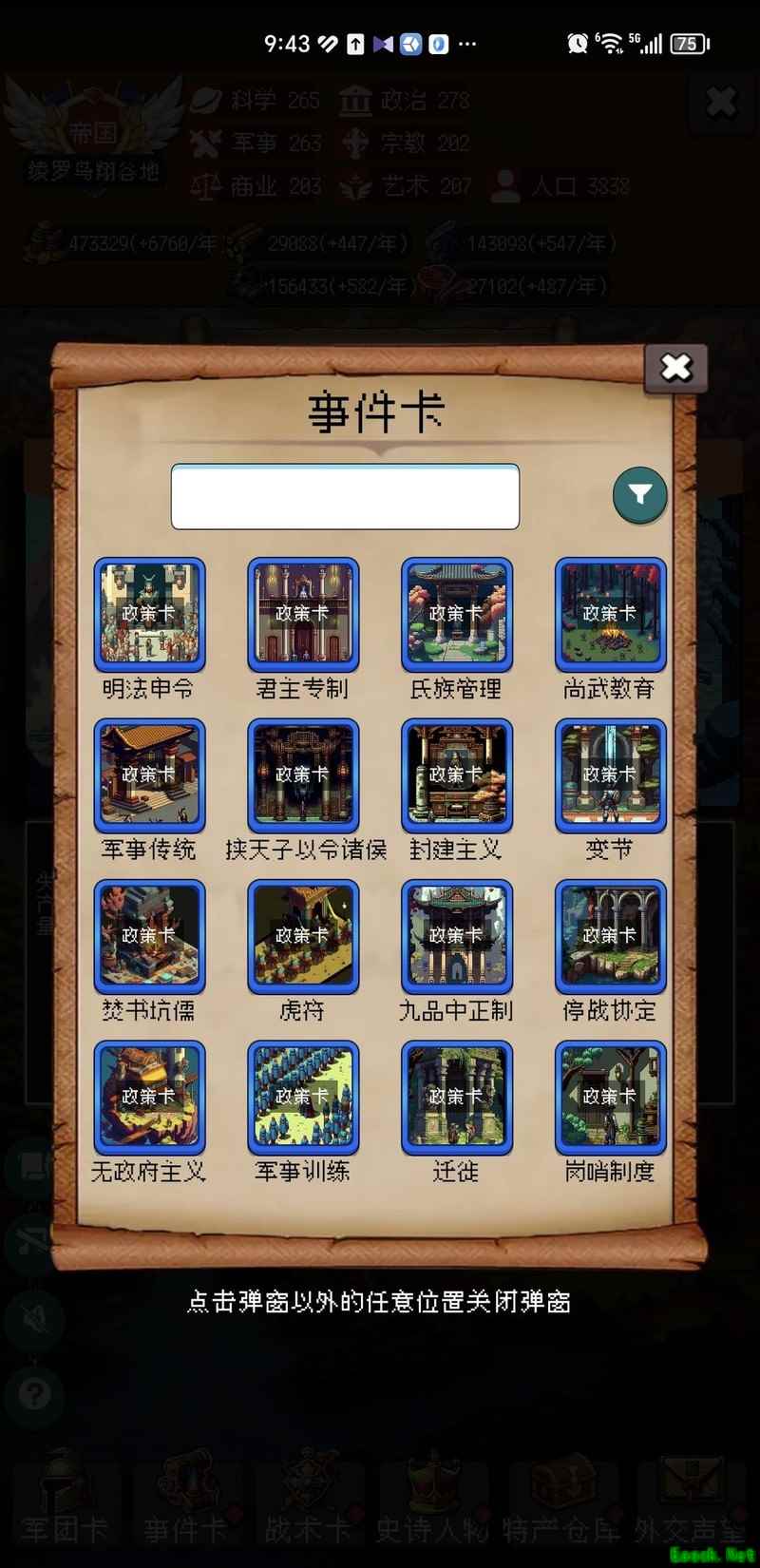Choose the 岗哨制度 card
Image resolution: width=760 pixels, height=1568 pixels.
pyautogui.click(x=610, y=1097)
